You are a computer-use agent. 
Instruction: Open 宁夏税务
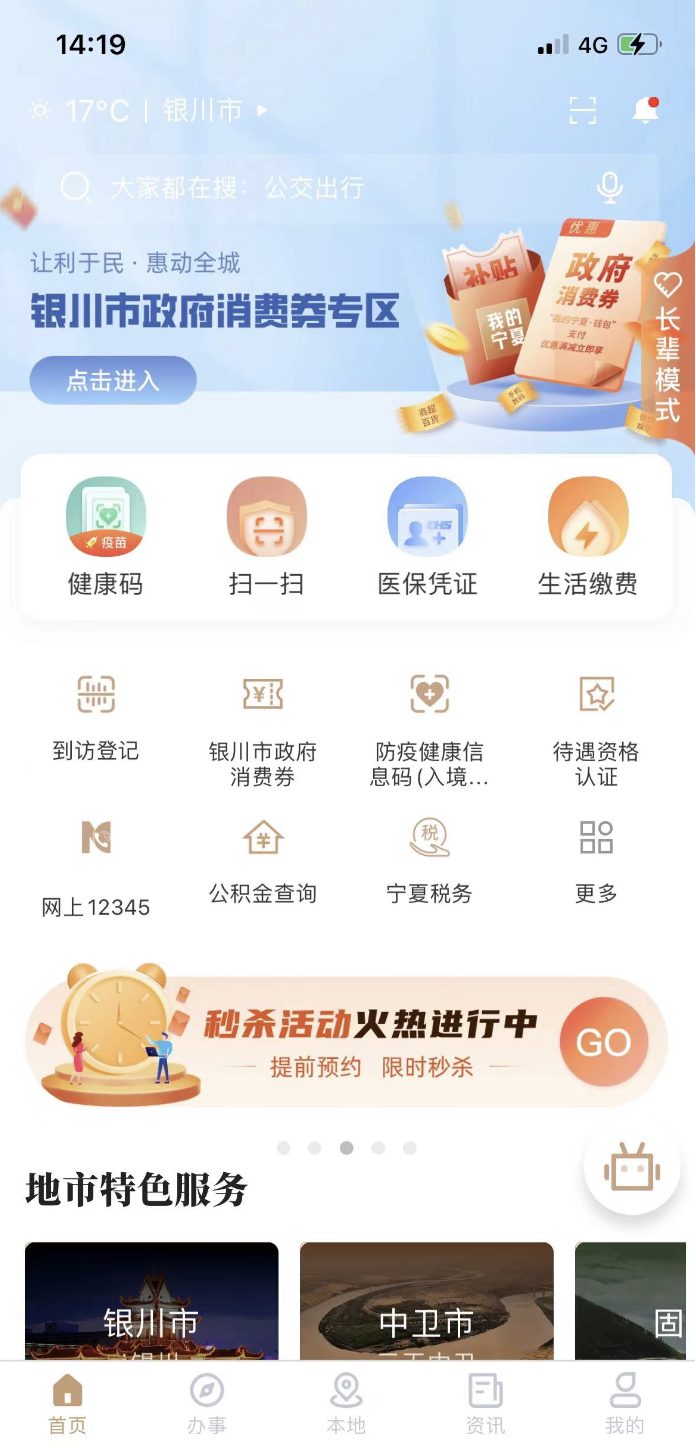(x=429, y=860)
